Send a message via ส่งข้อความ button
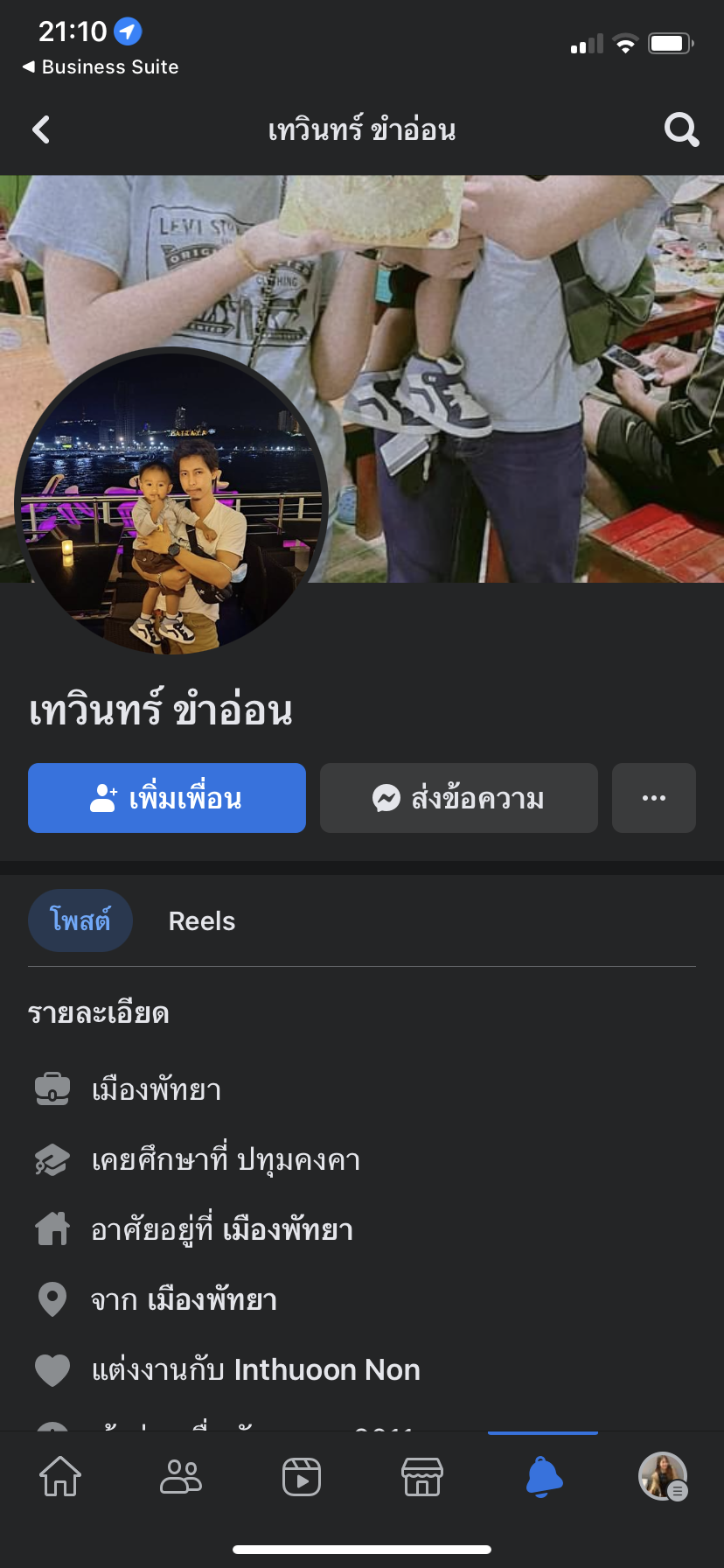 [x=459, y=798]
